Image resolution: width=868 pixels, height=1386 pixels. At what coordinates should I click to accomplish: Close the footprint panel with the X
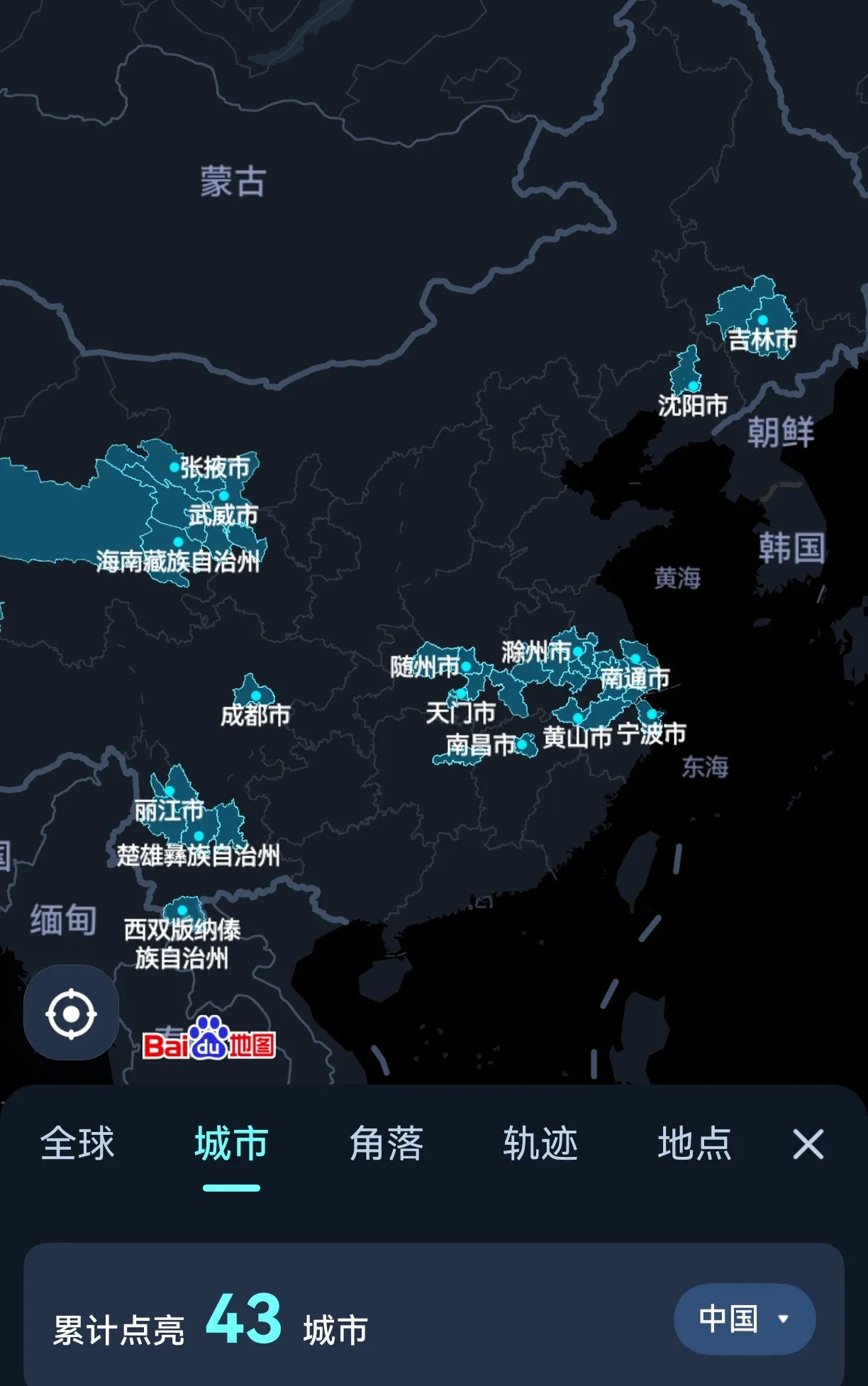[x=808, y=1144]
